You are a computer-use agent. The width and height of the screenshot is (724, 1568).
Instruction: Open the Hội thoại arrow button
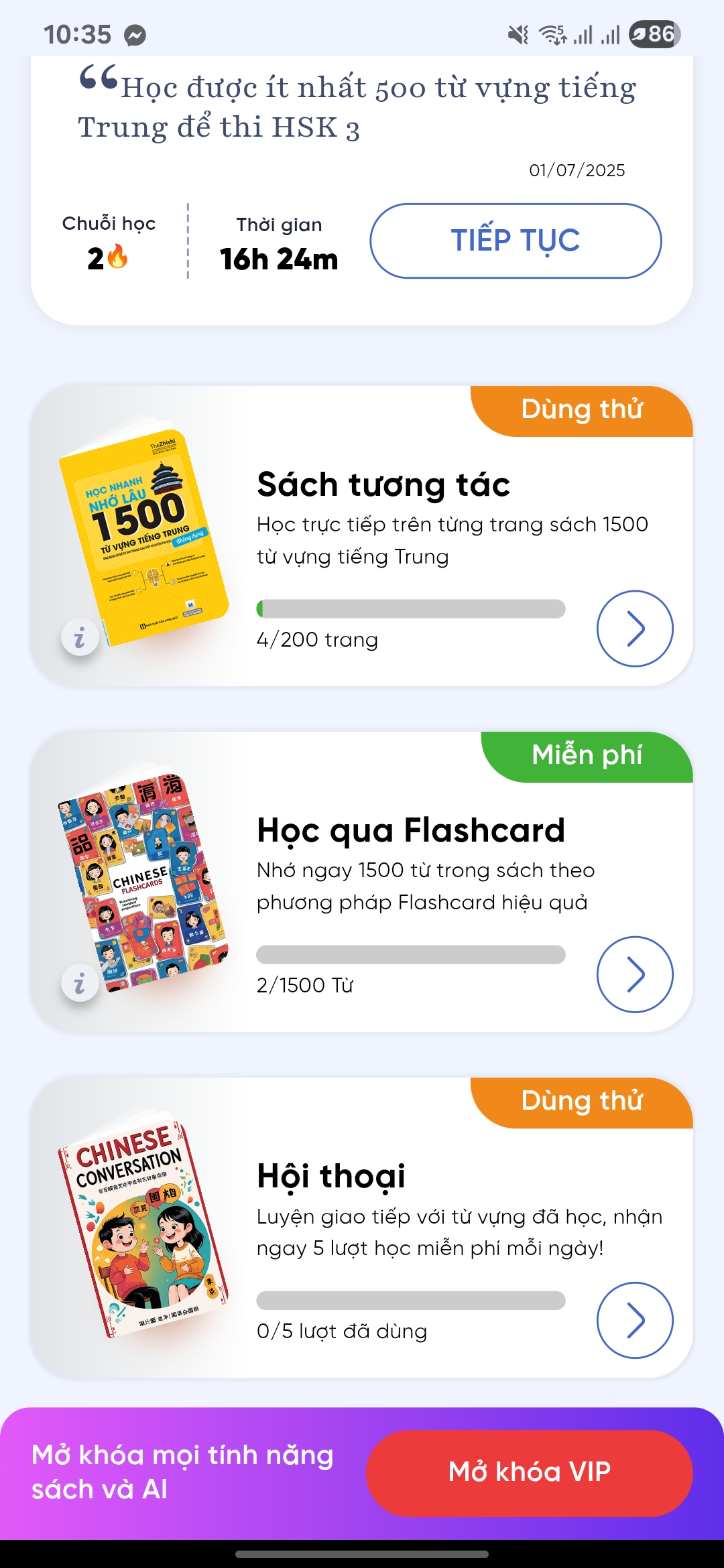635,1320
